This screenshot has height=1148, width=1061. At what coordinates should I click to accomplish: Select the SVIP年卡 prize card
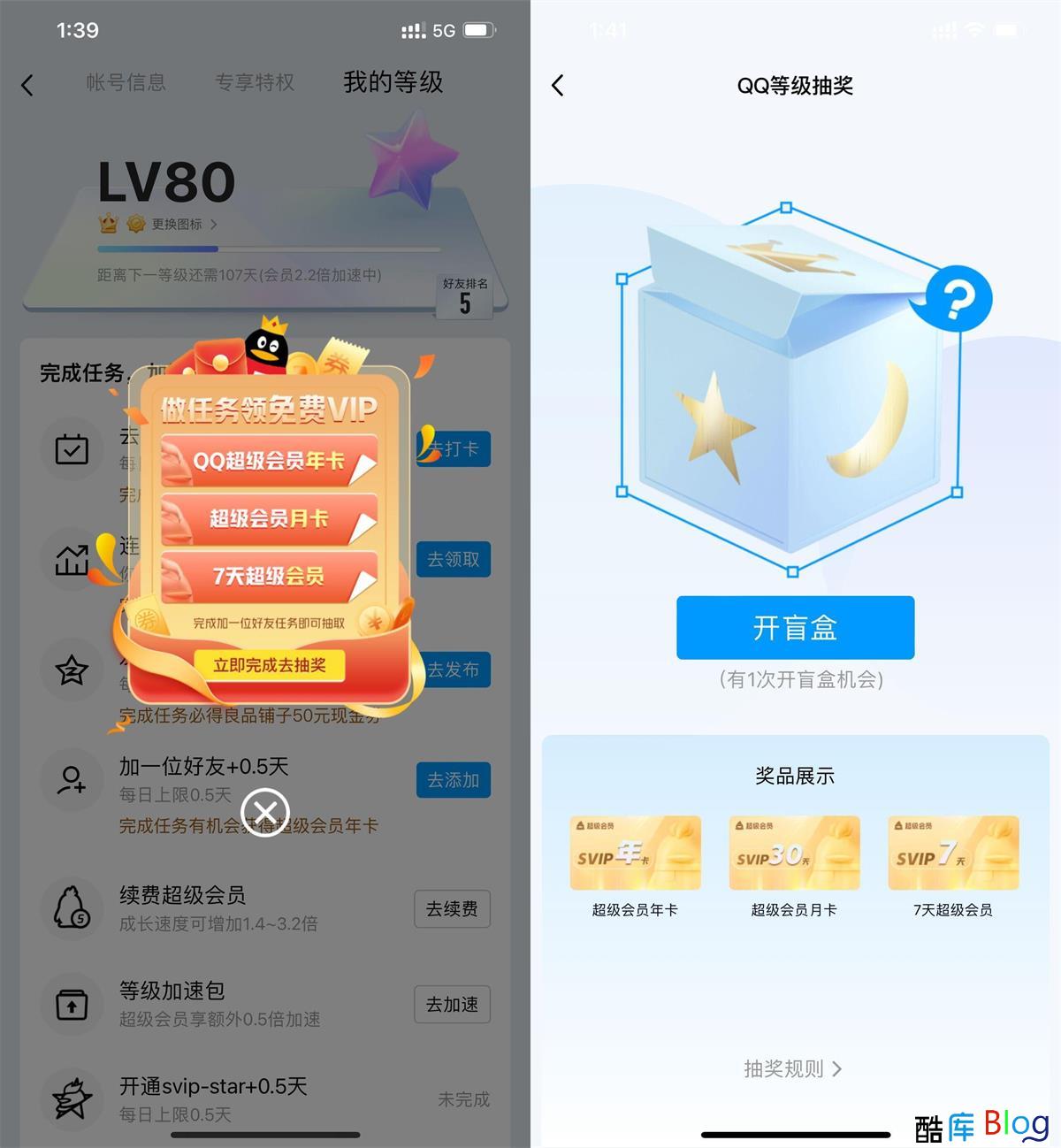click(635, 852)
